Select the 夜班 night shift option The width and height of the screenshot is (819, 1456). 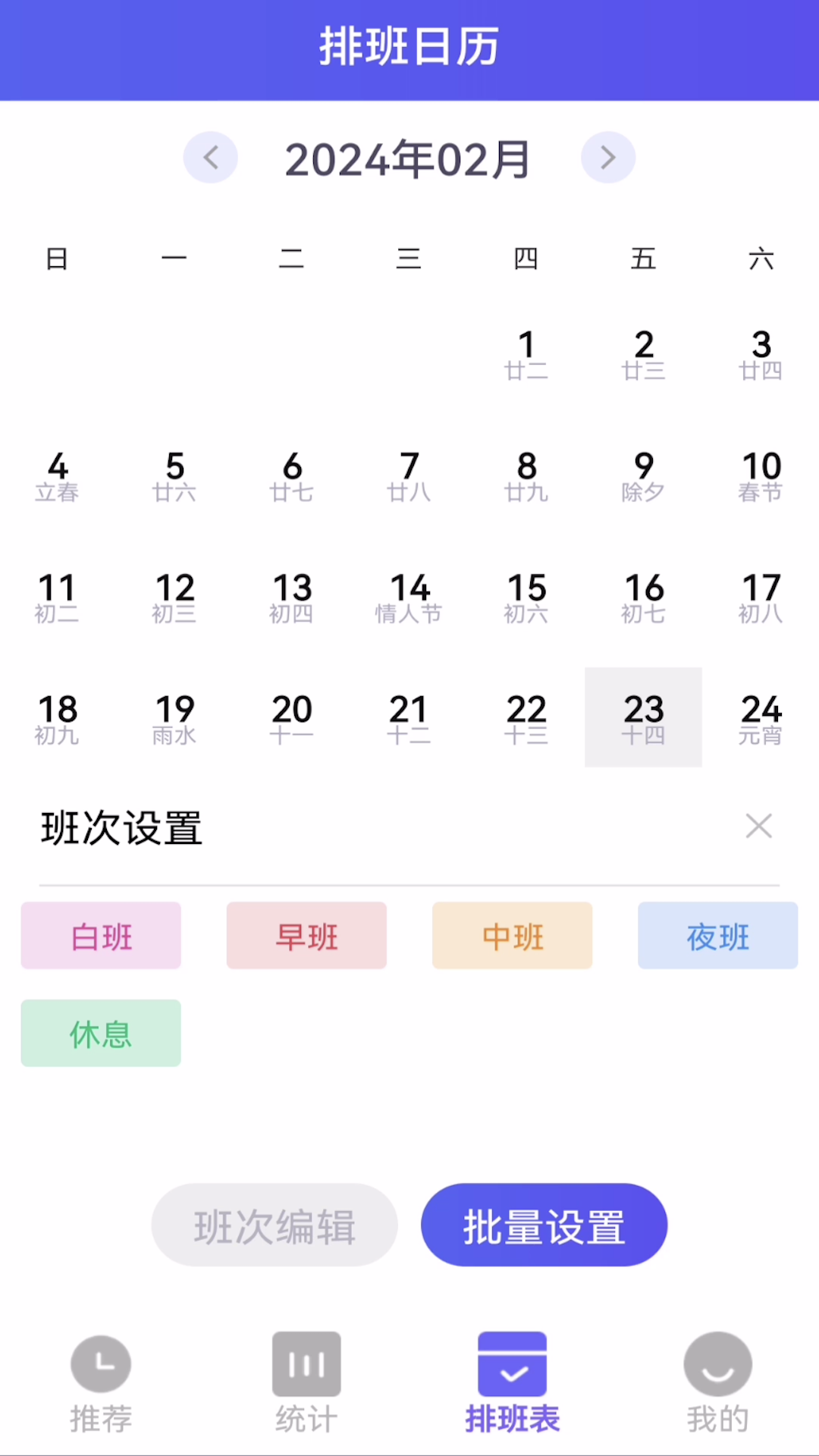pyautogui.click(x=717, y=936)
